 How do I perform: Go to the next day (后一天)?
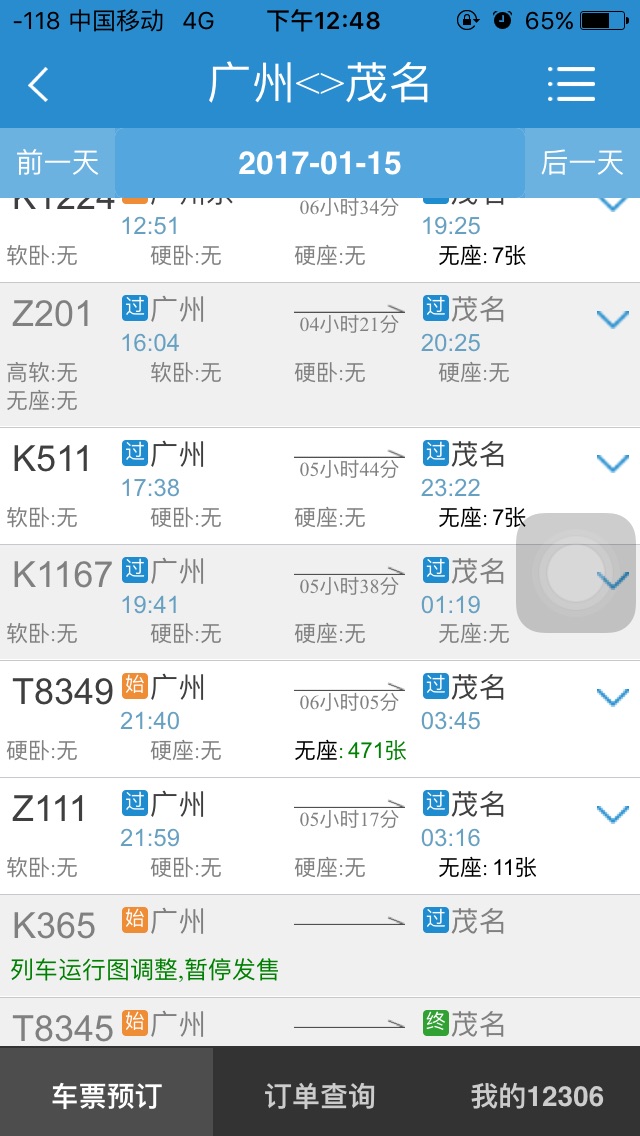coord(582,163)
